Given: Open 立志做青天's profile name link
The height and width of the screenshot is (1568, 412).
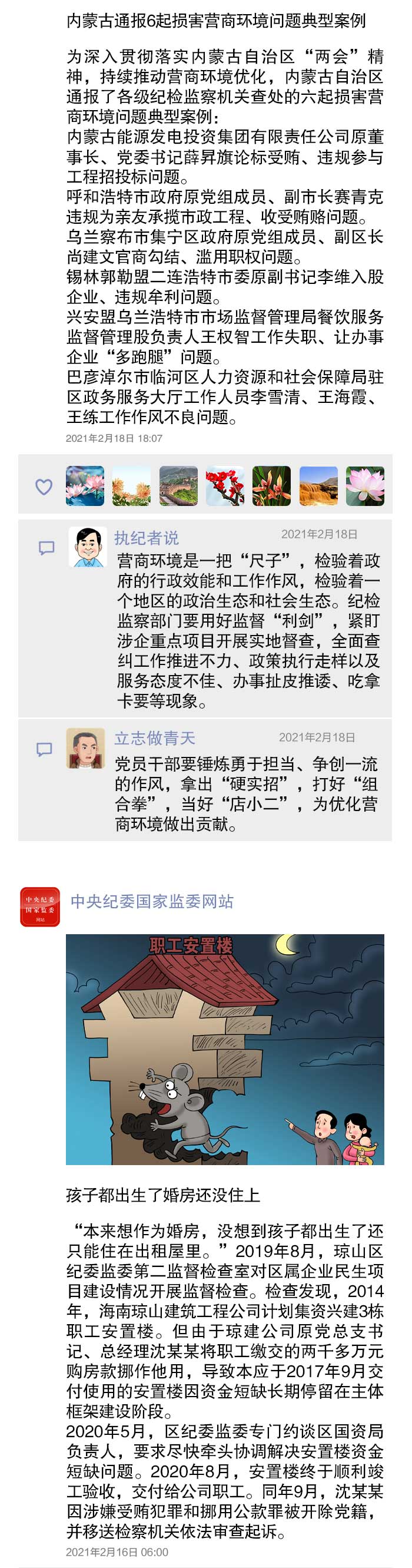Looking at the screenshot, I should (x=155, y=738).
